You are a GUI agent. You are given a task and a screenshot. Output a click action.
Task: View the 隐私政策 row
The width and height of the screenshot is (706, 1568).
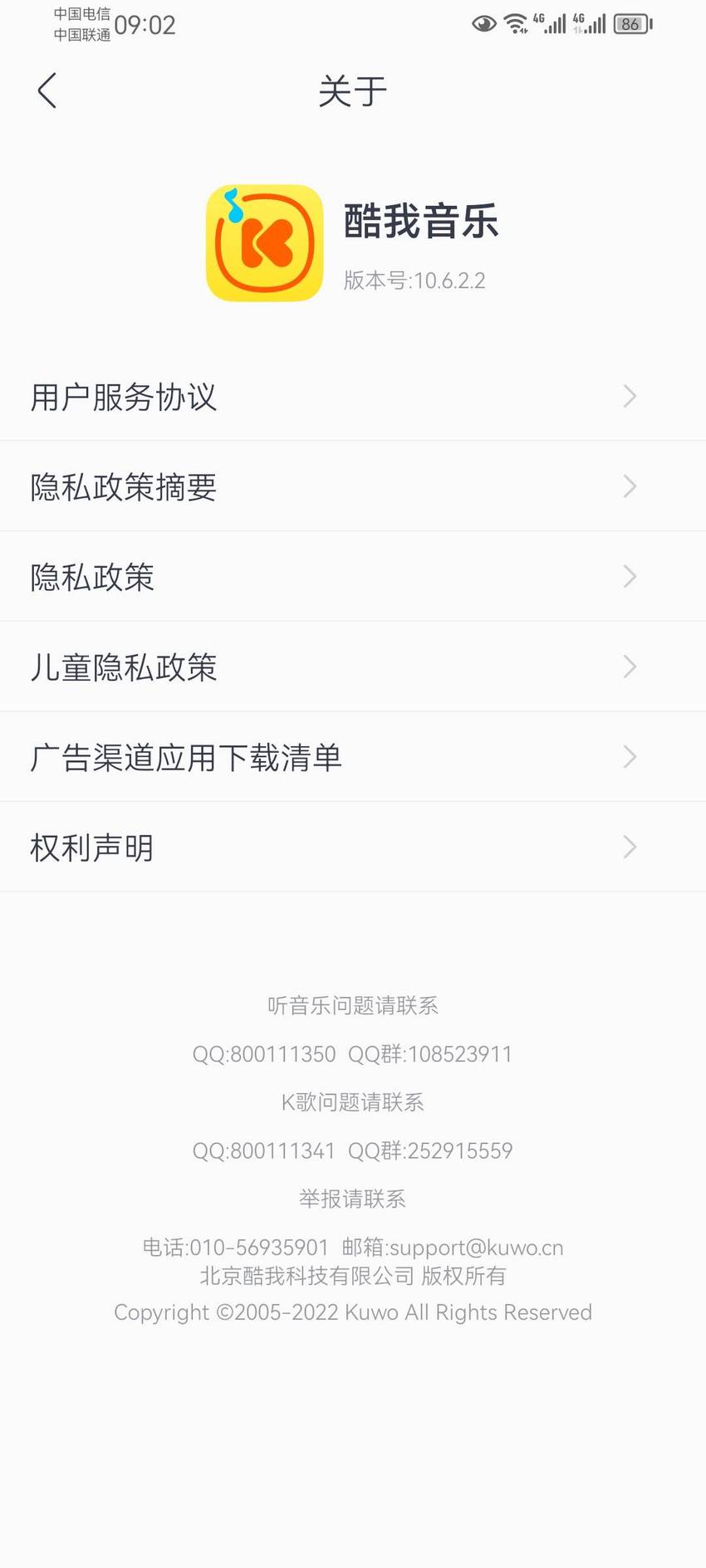(x=353, y=577)
